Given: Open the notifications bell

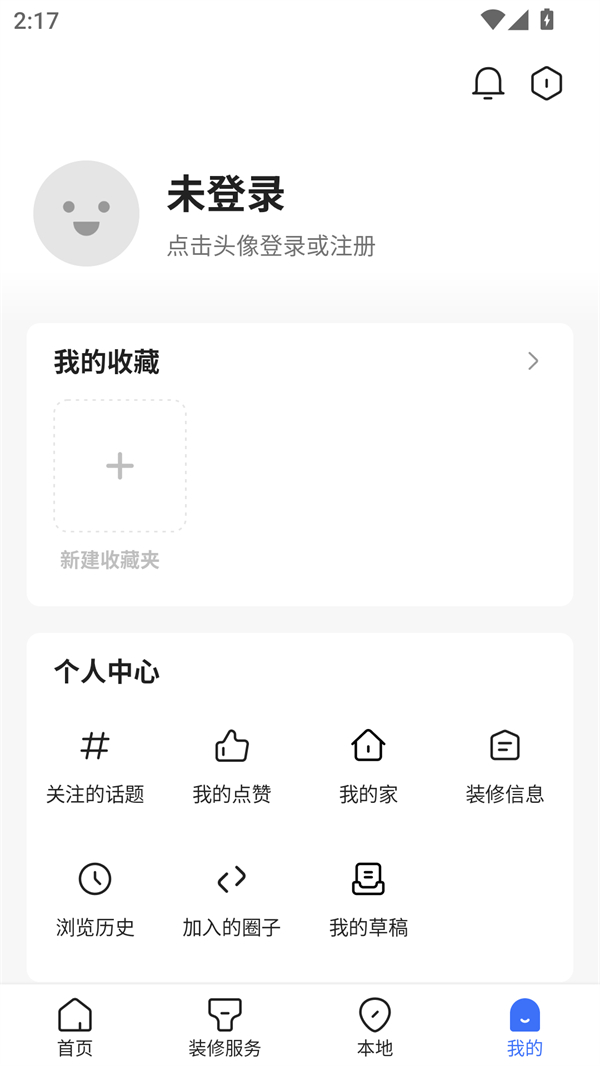Looking at the screenshot, I should pyautogui.click(x=488, y=83).
